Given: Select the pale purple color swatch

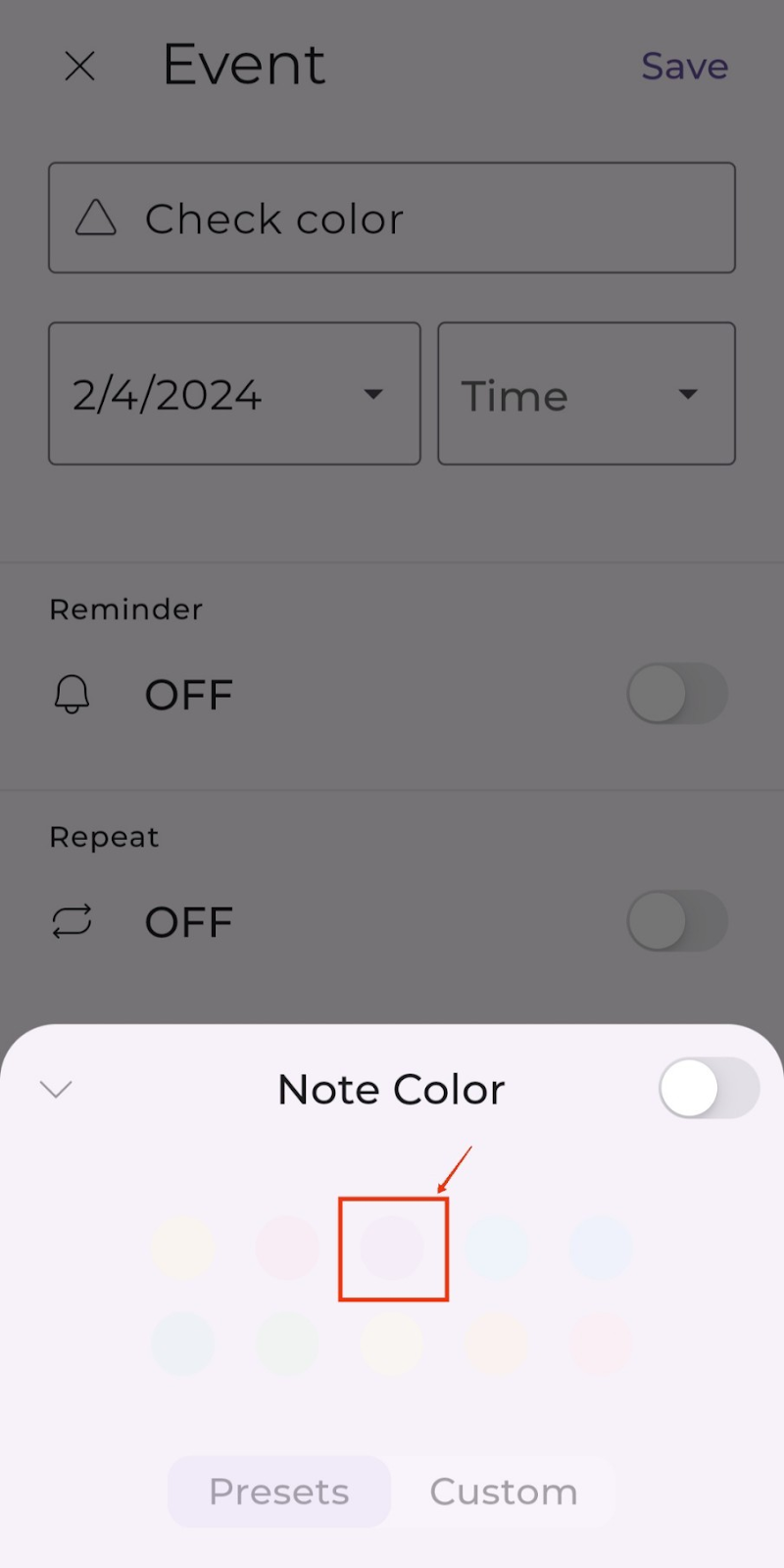Looking at the screenshot, I should coord(392,1249).
